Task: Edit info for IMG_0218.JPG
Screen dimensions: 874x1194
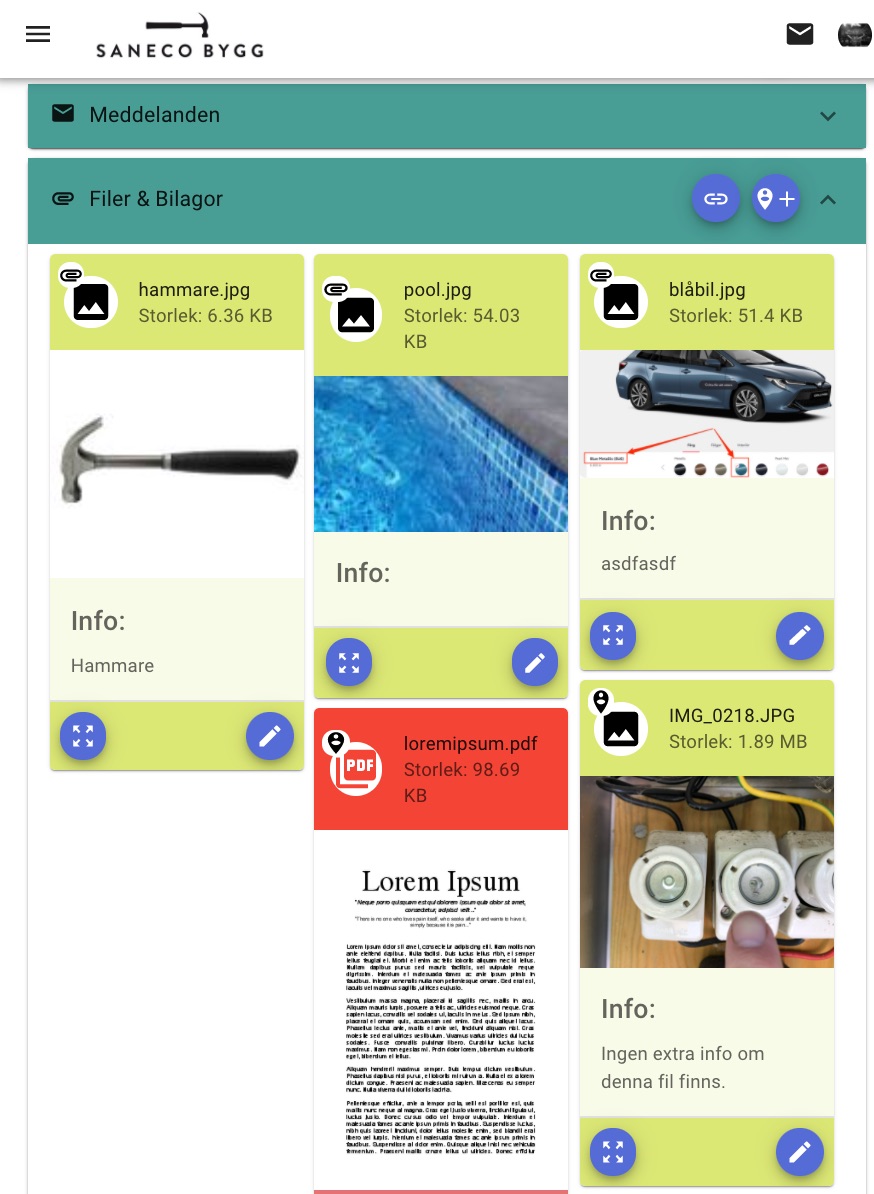Action: click(799, 1152)
